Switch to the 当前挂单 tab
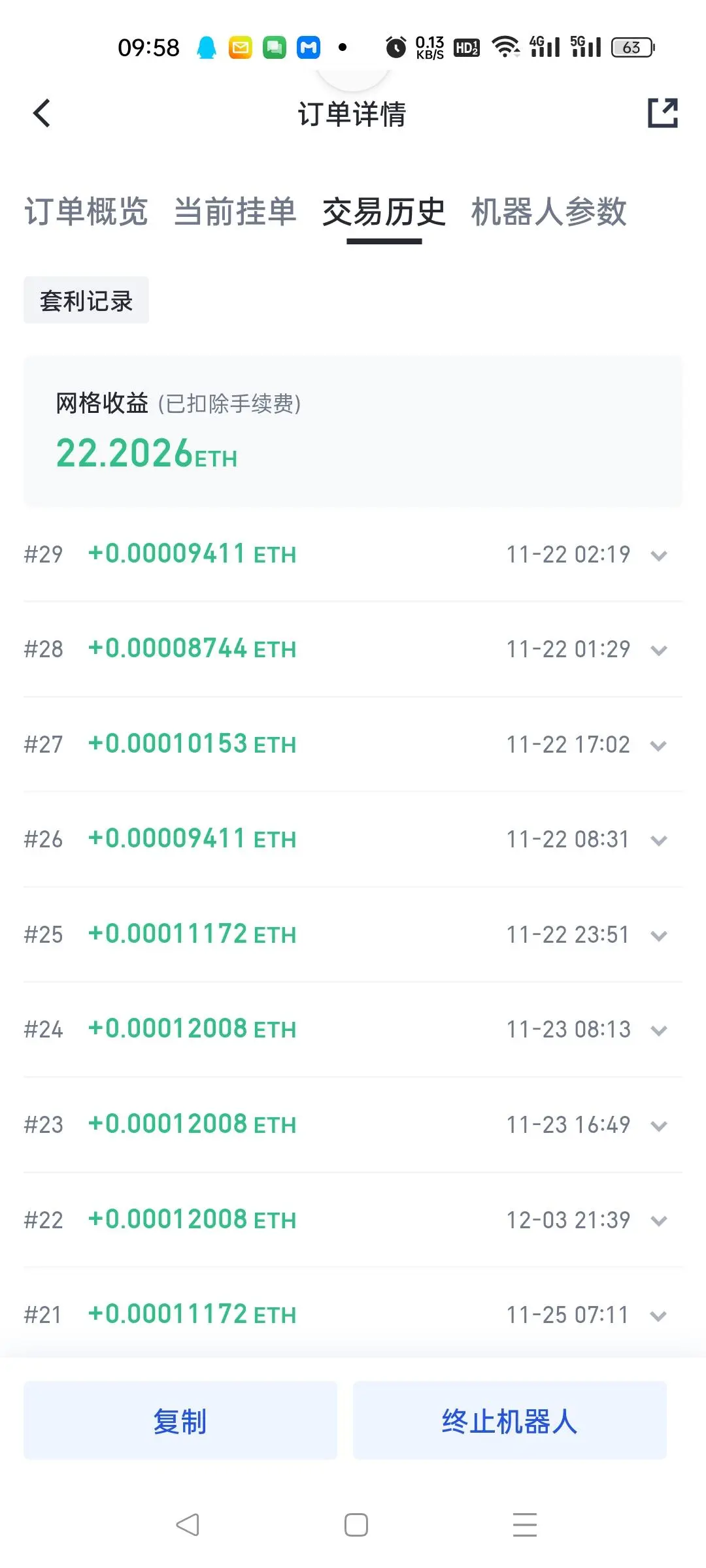 pos(235,212)
